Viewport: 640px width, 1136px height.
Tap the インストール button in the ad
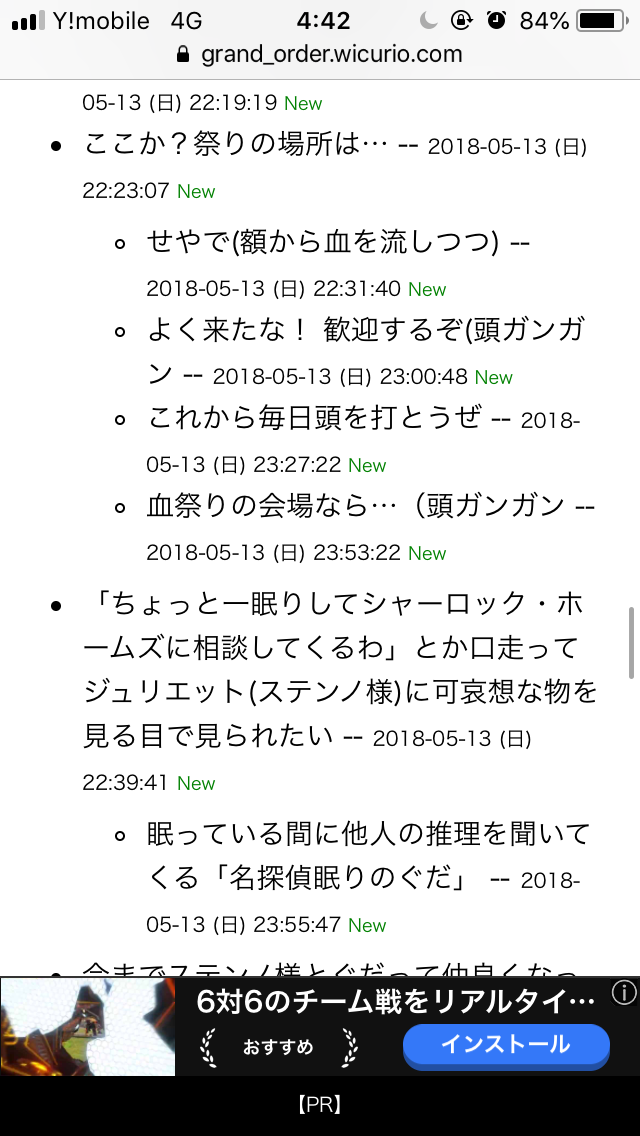506,1046
